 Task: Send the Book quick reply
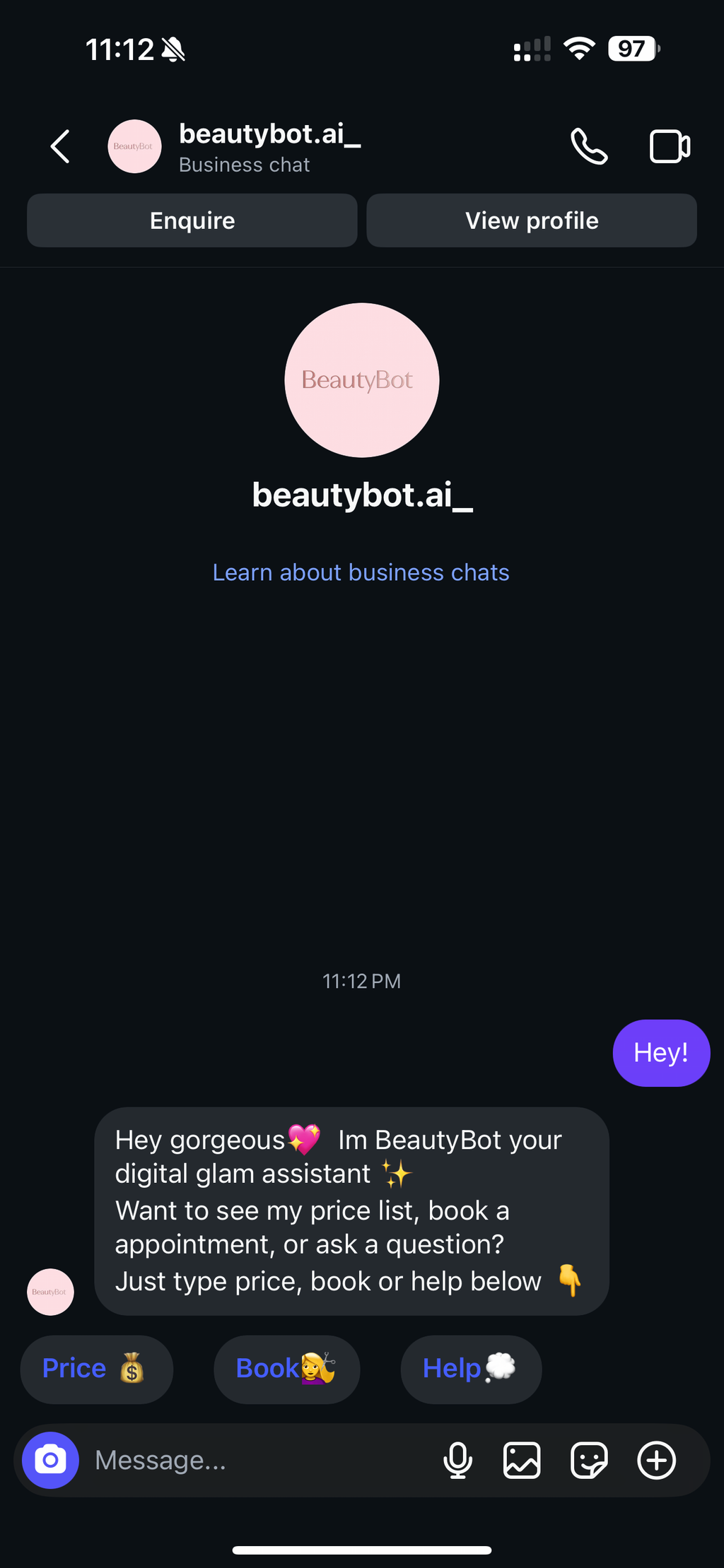pyautogui.click(x=286, y=1369)
